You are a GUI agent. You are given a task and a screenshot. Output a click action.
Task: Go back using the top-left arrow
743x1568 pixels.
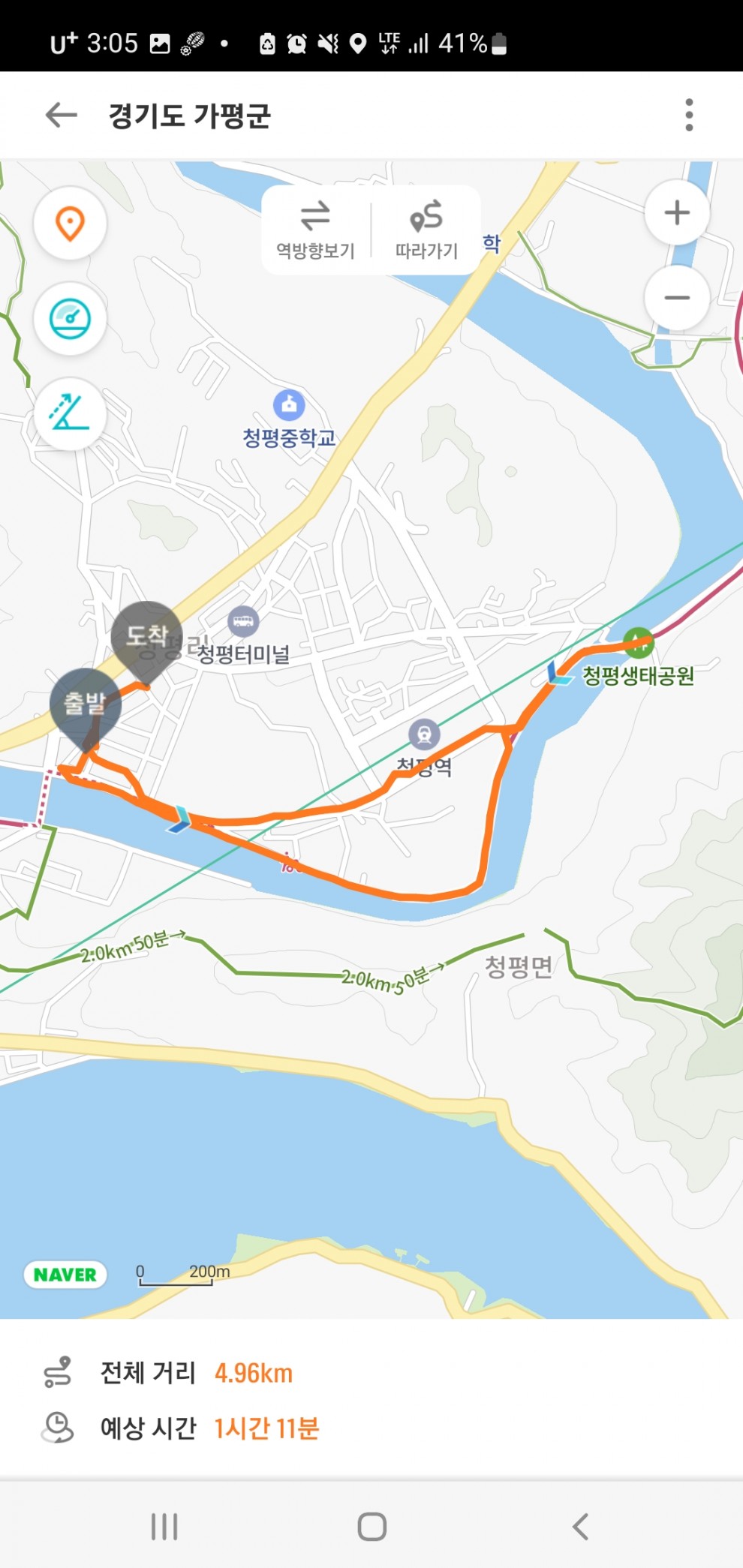[62, 115]
